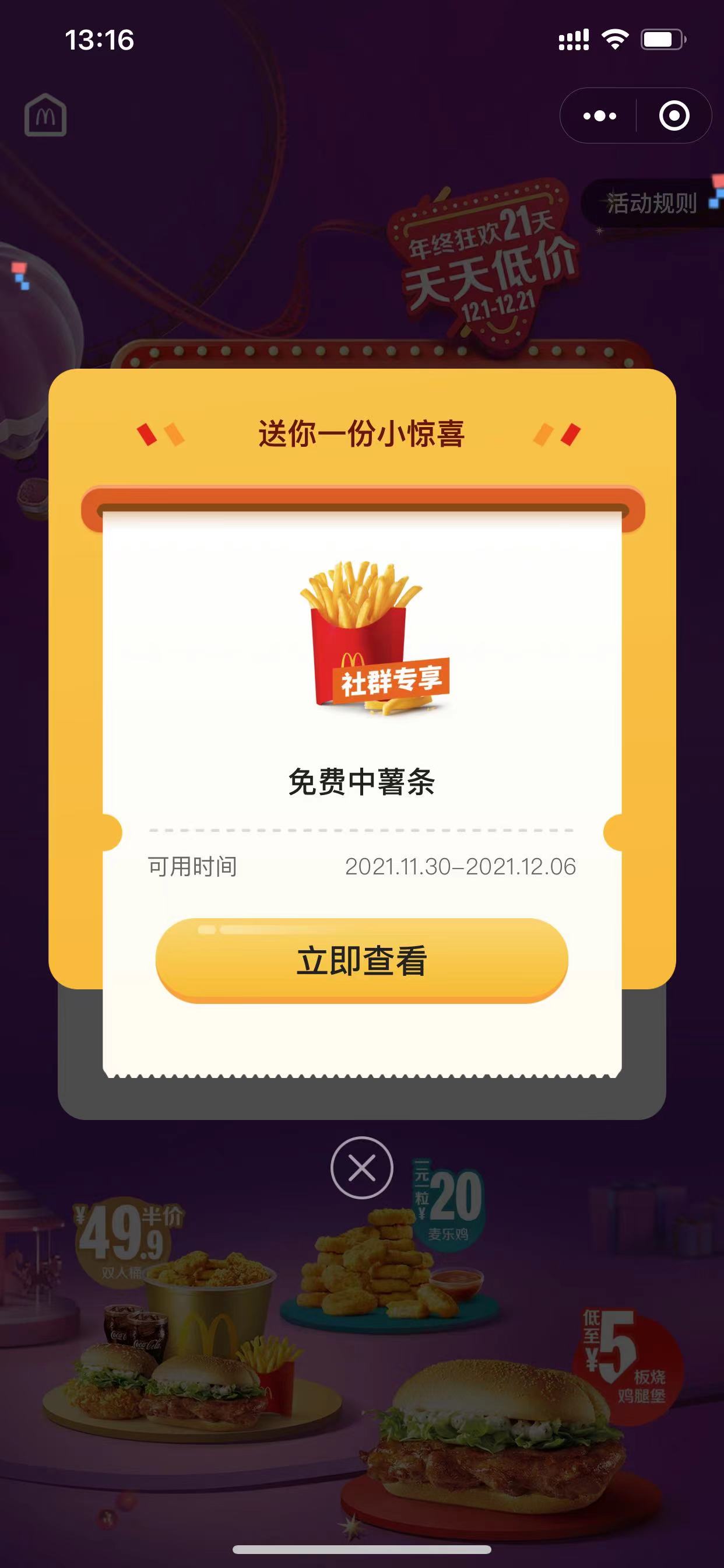Close the coupon popup
The image size is (724, 1568).
(361, 1167)
